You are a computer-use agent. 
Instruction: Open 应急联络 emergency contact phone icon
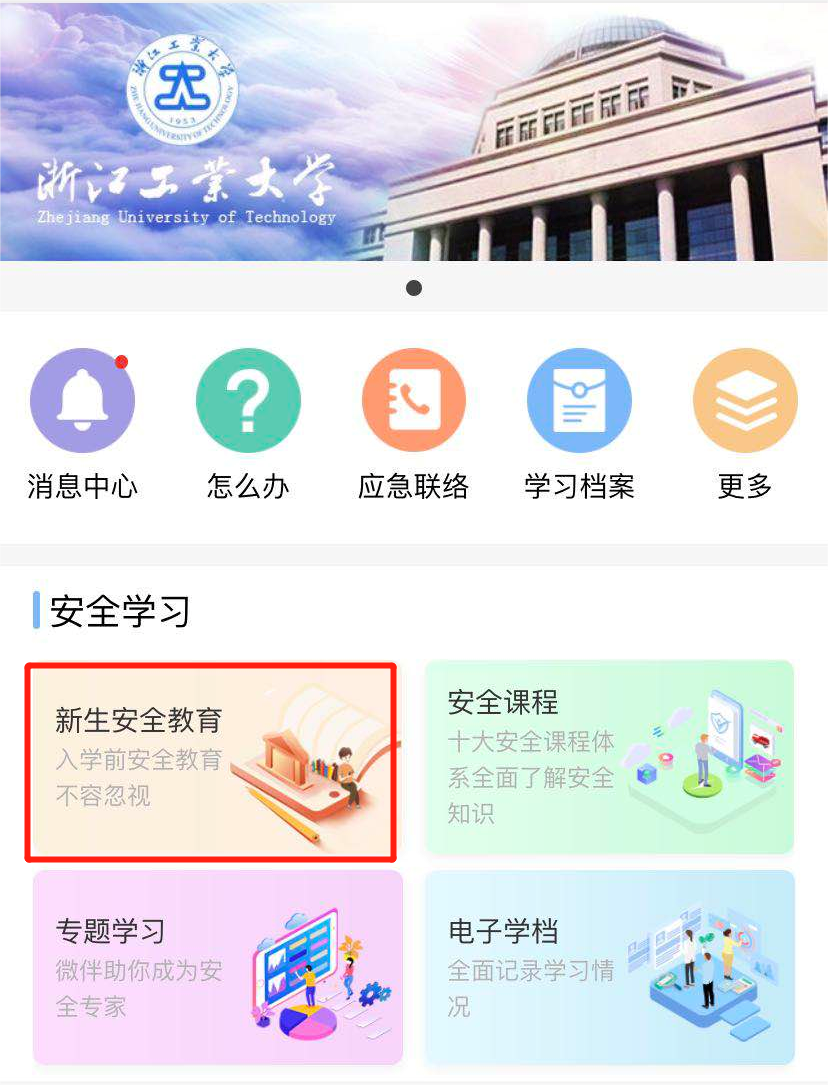(414, 399)
